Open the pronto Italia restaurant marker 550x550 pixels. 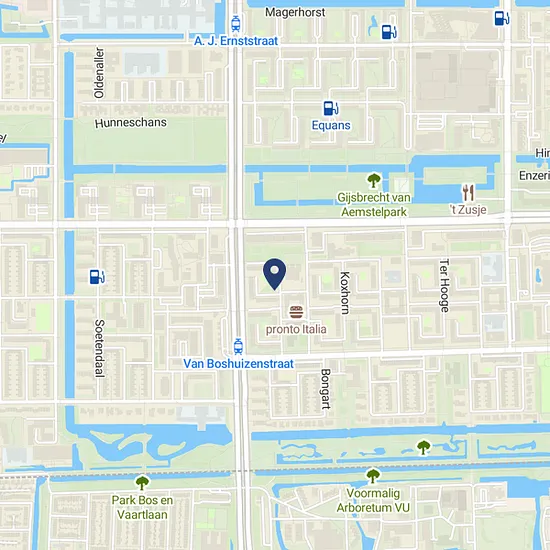click(x=296, y=312)
